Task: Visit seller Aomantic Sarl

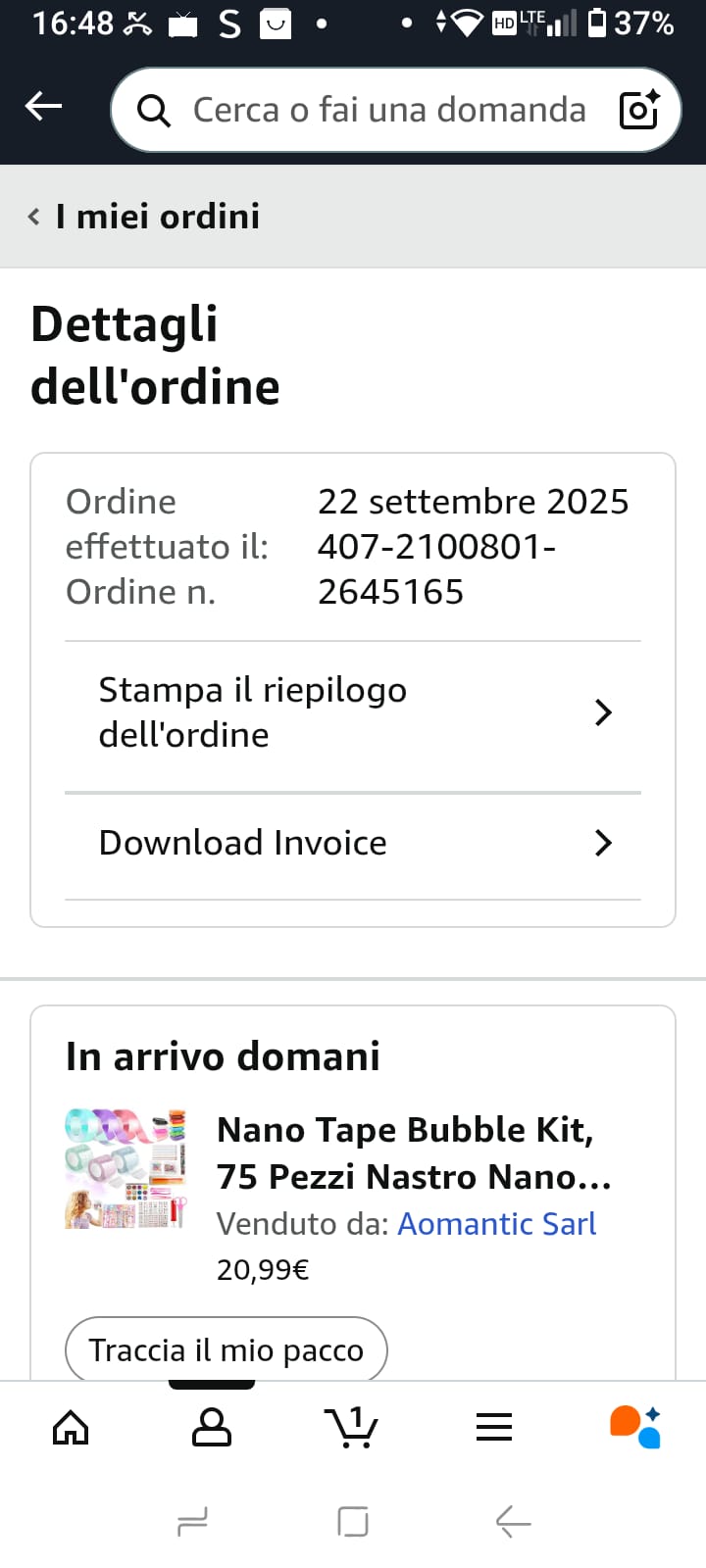Action: [496, 1224]
